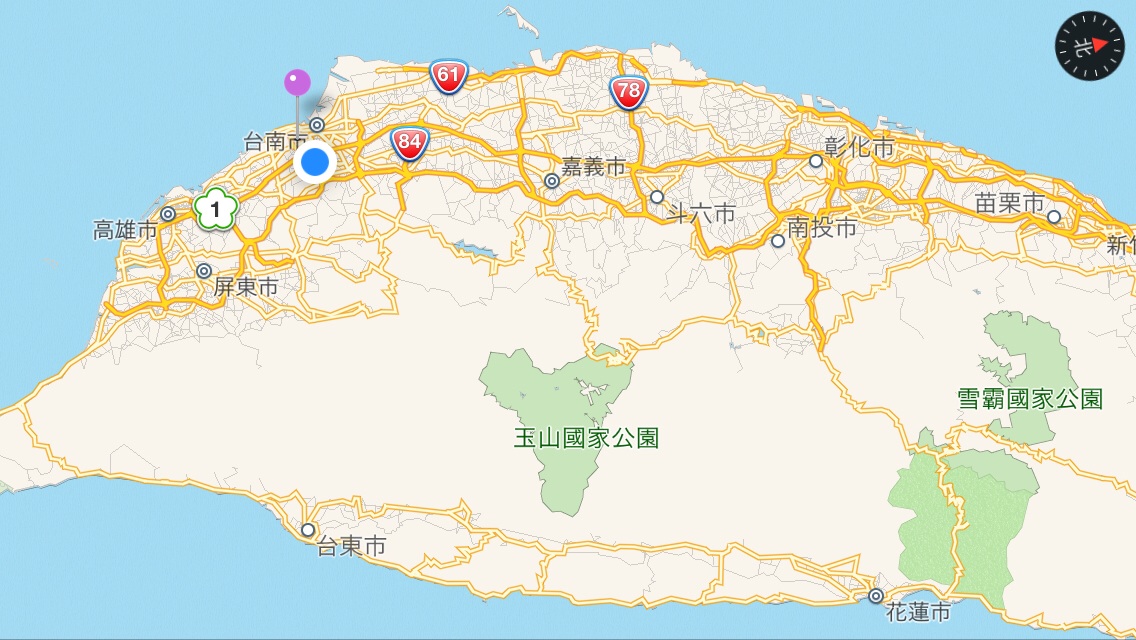Image resolution: width=1136 pixels, height=640 pixels.
Task: Select the blue current location dot
Action: click(x=315, y=162)
